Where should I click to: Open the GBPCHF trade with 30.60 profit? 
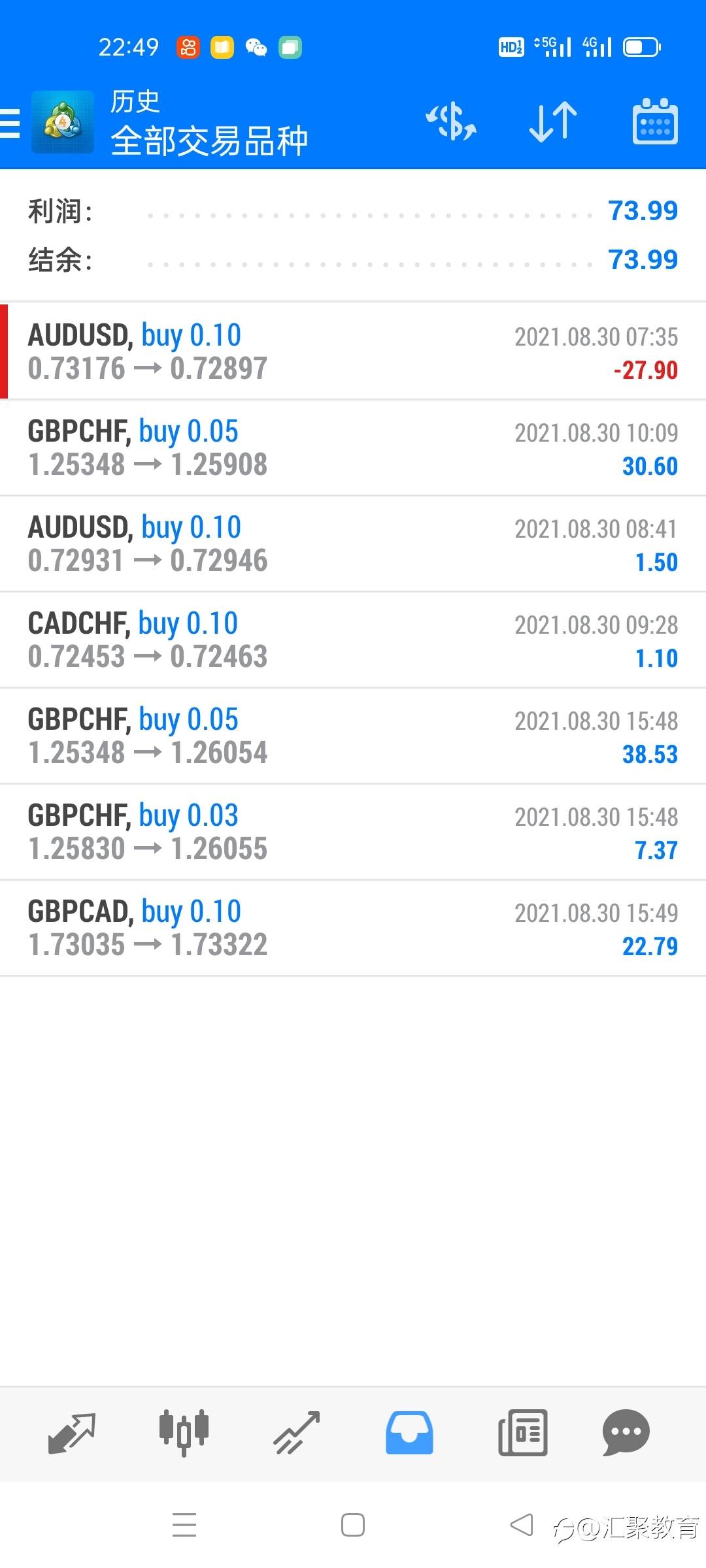coord(353,448)
